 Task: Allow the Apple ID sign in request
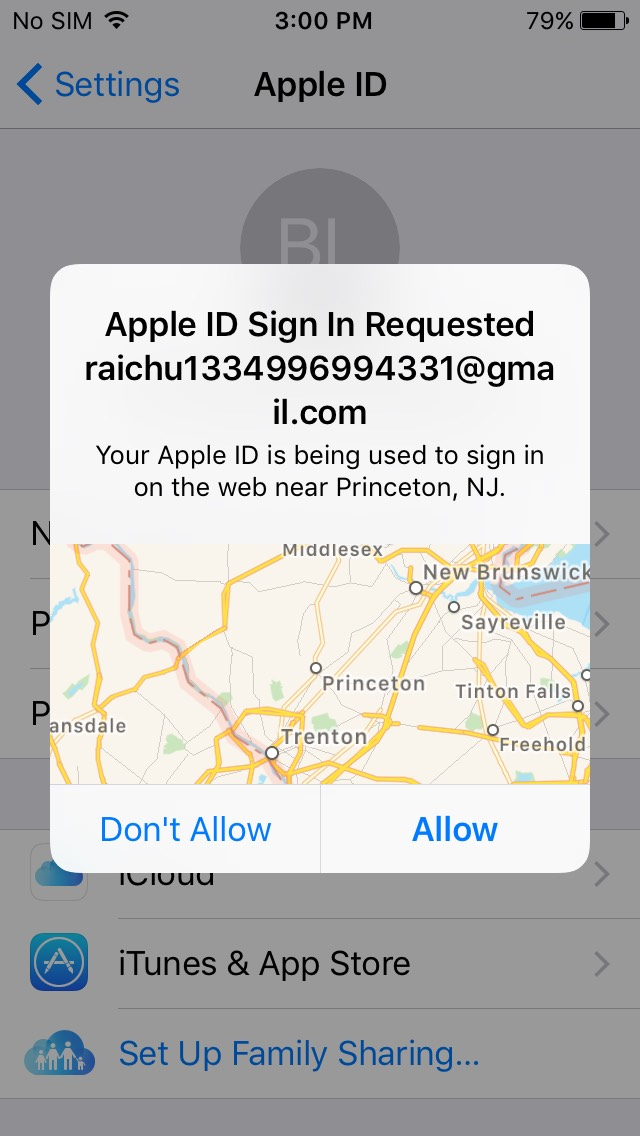pos(455,829)
